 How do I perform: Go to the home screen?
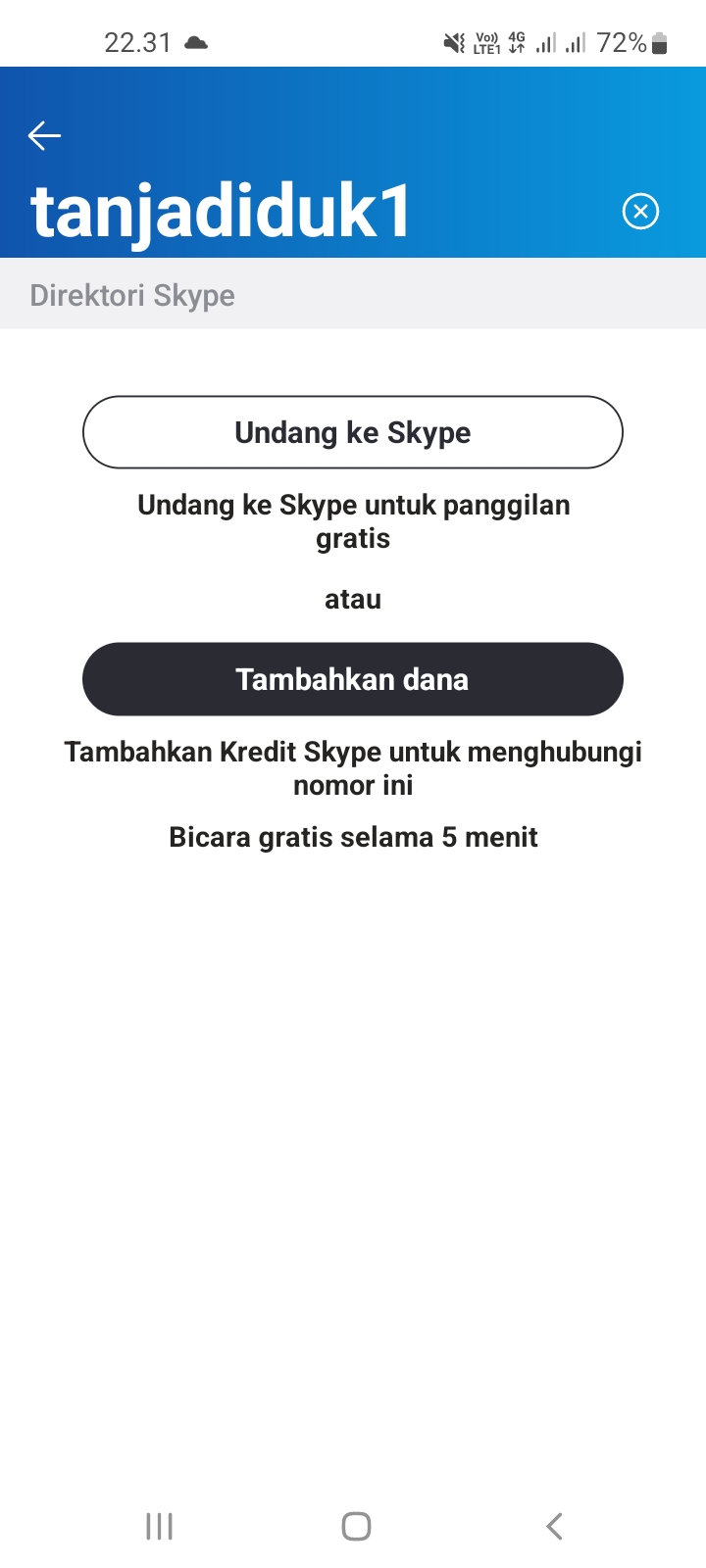tap(356, 1526)
